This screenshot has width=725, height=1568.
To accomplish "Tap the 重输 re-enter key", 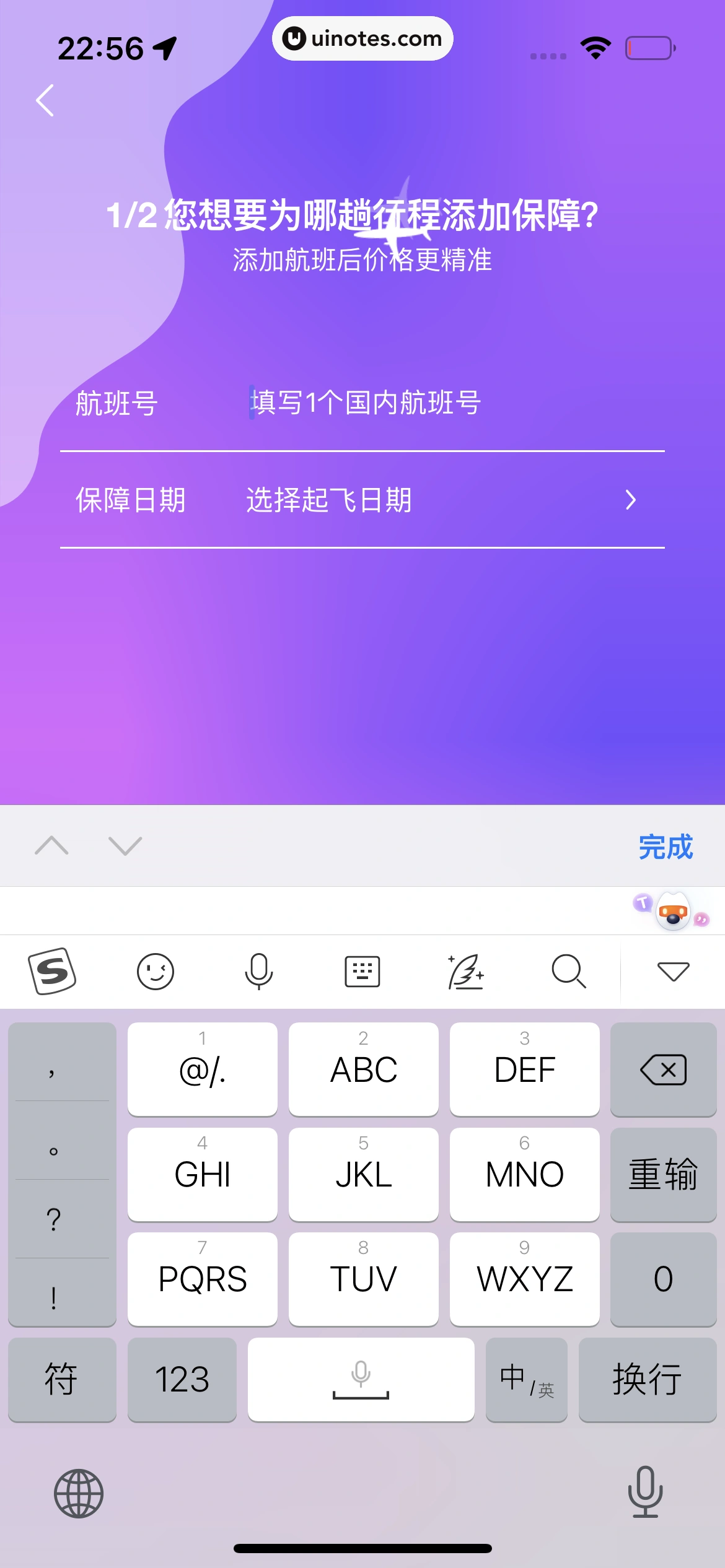I will [x=663, y=1174].
